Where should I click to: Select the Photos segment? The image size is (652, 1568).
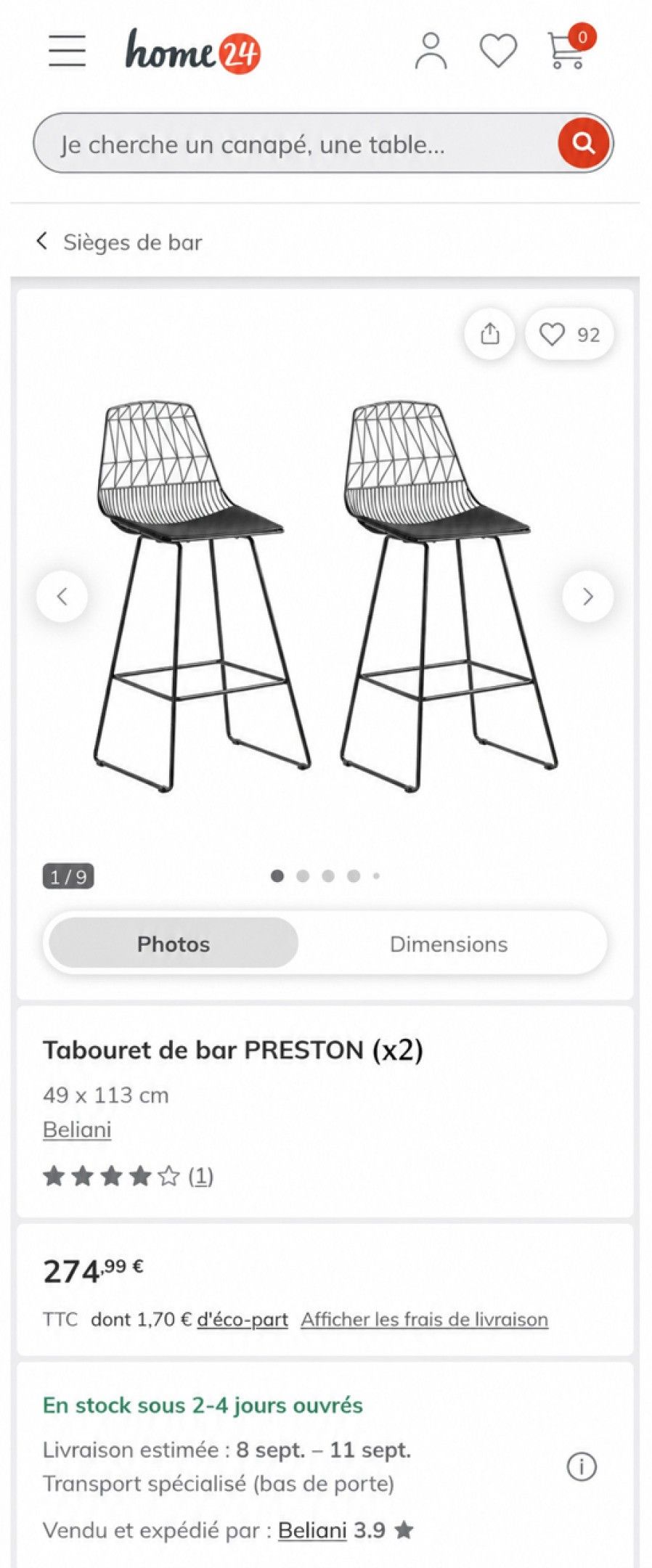pos(174,943)
